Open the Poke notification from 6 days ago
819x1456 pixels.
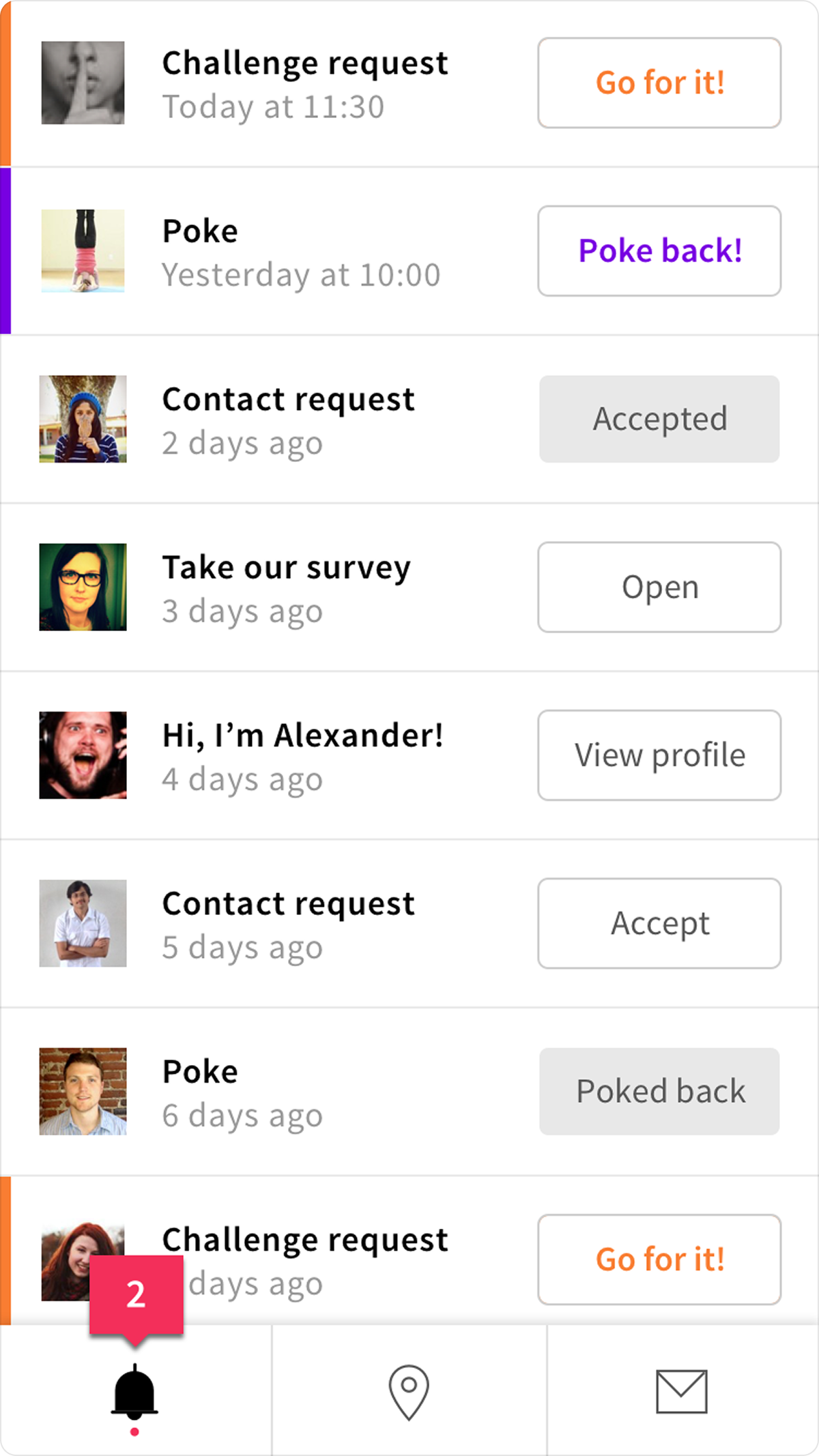pos(409,1091)
